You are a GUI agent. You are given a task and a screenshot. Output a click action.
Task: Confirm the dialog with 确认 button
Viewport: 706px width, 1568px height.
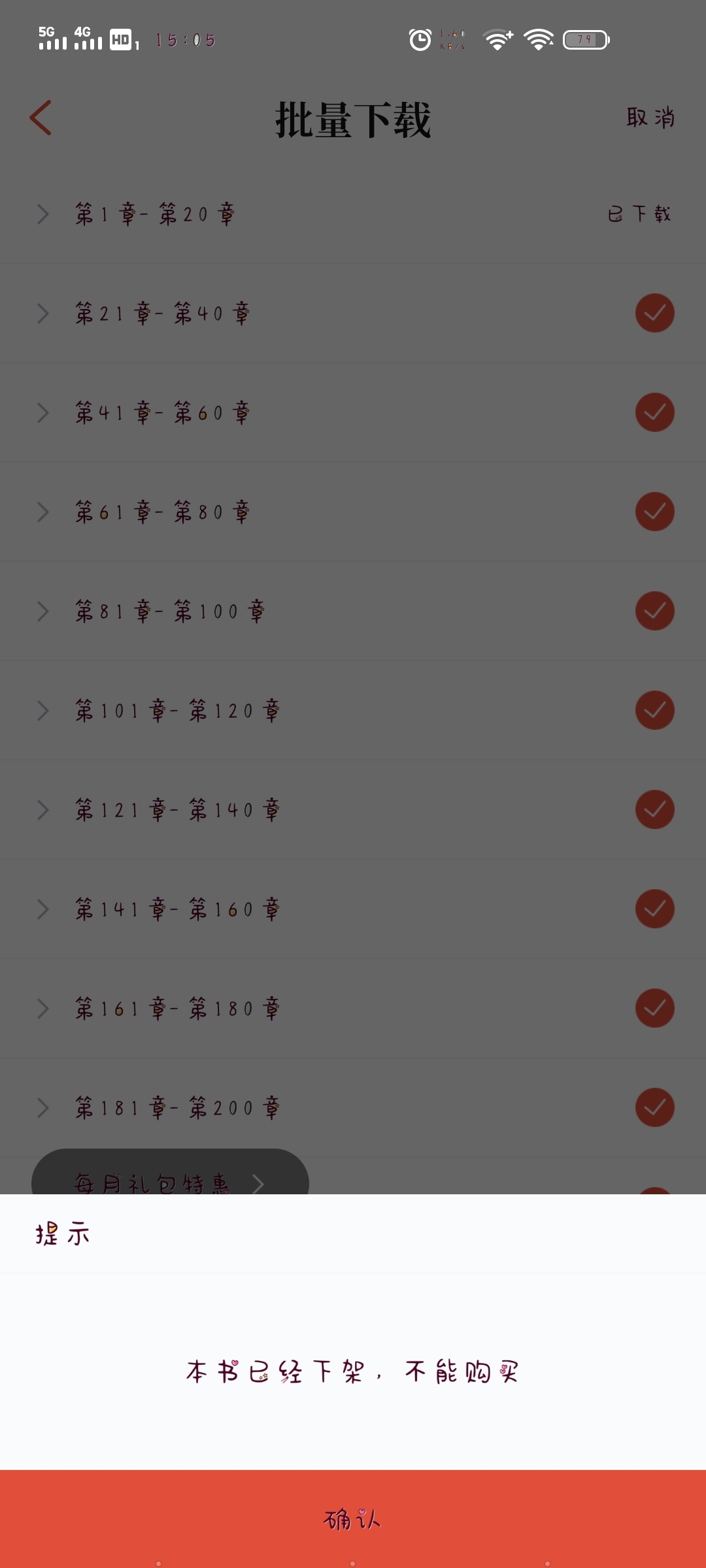(x=353, y=1518)
